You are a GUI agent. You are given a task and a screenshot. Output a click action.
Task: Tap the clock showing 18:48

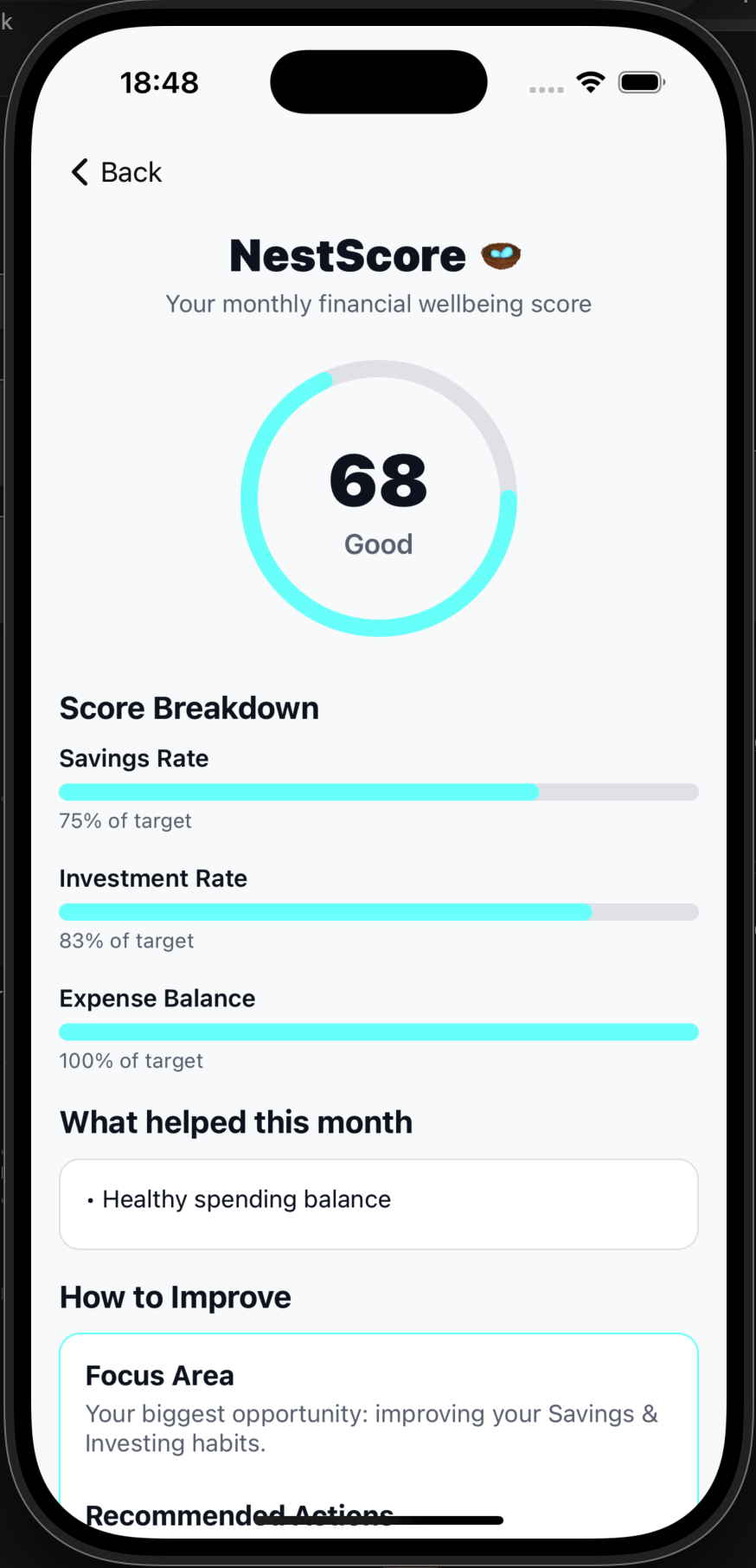point(160,81)
